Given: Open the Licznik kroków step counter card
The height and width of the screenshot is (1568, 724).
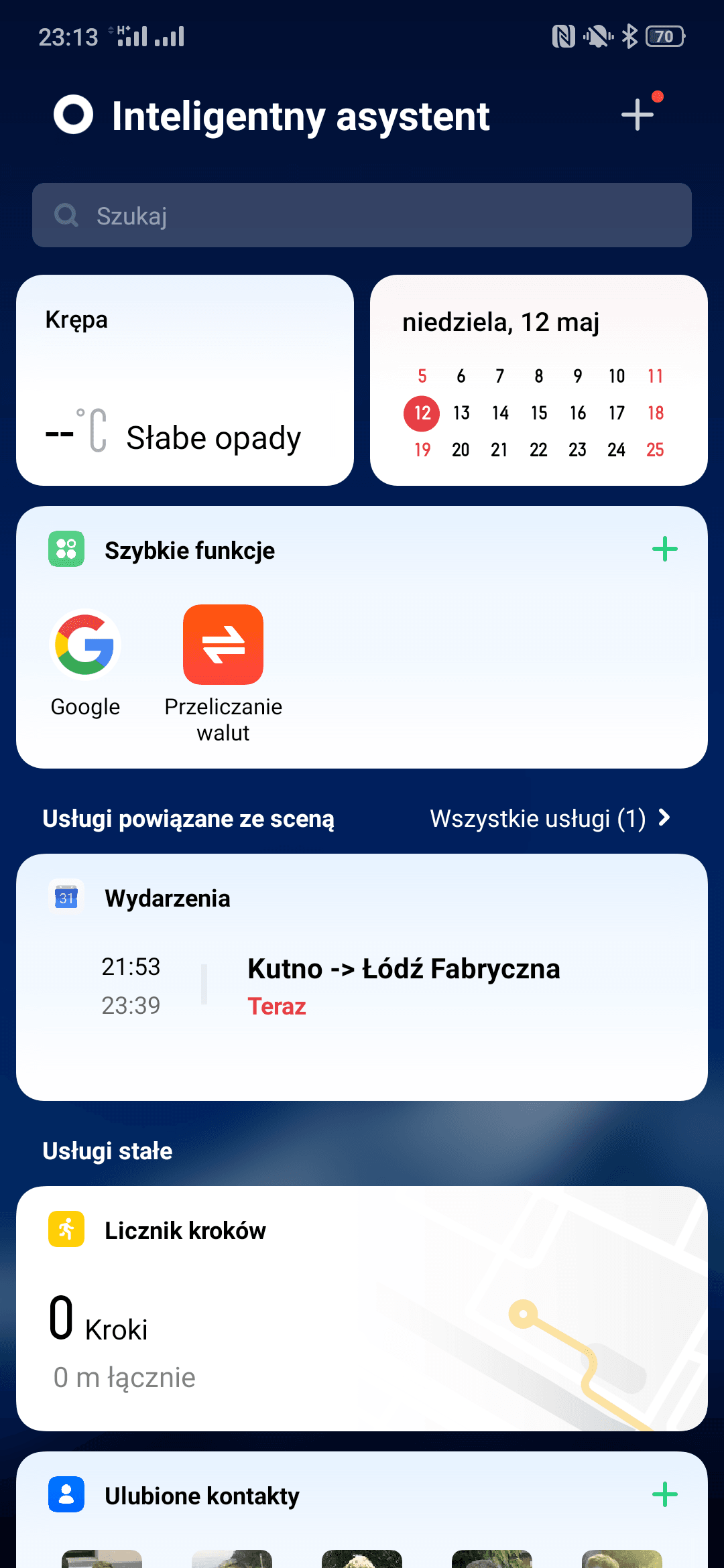Looking at the screenshot, I should 362,1308.
